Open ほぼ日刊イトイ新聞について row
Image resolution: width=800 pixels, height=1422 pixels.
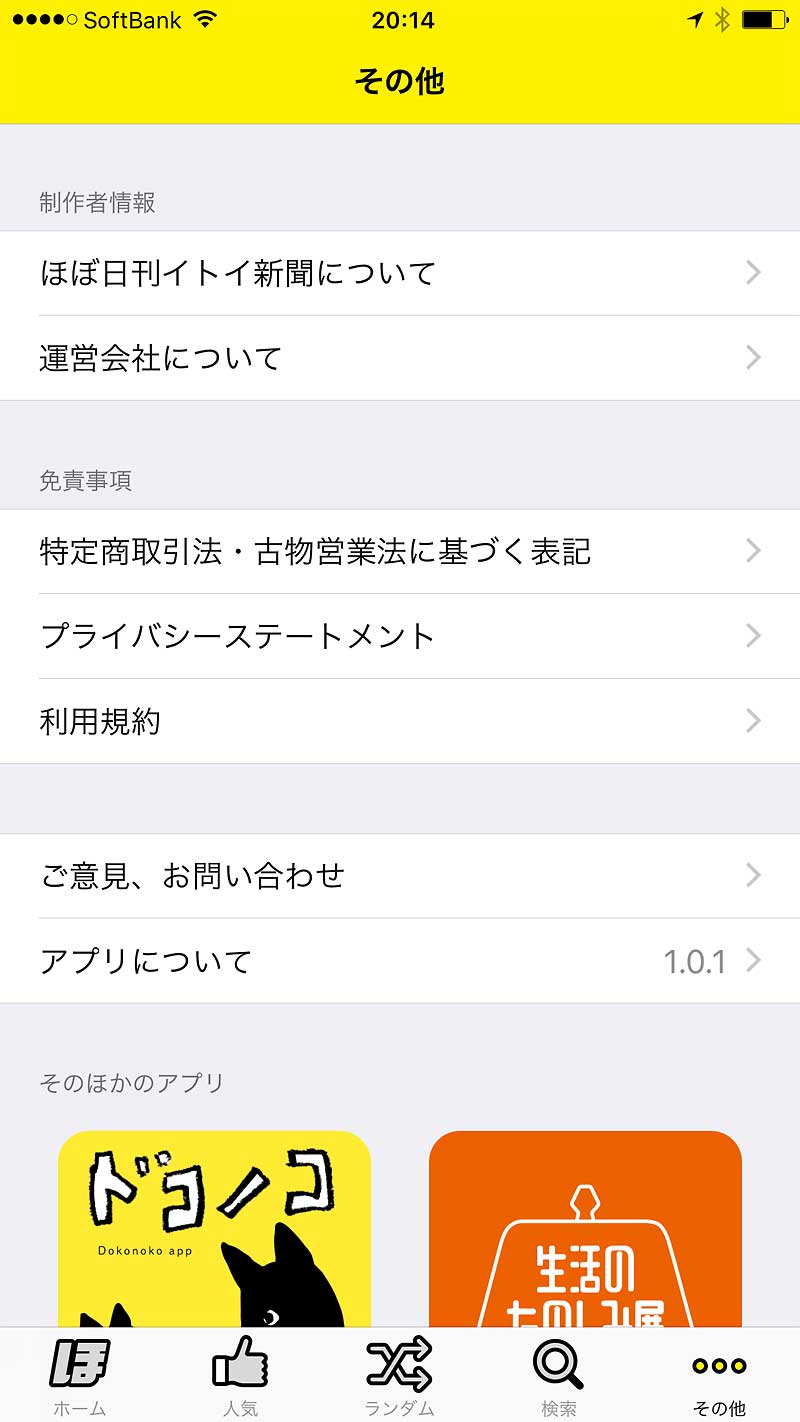point(400,273)
